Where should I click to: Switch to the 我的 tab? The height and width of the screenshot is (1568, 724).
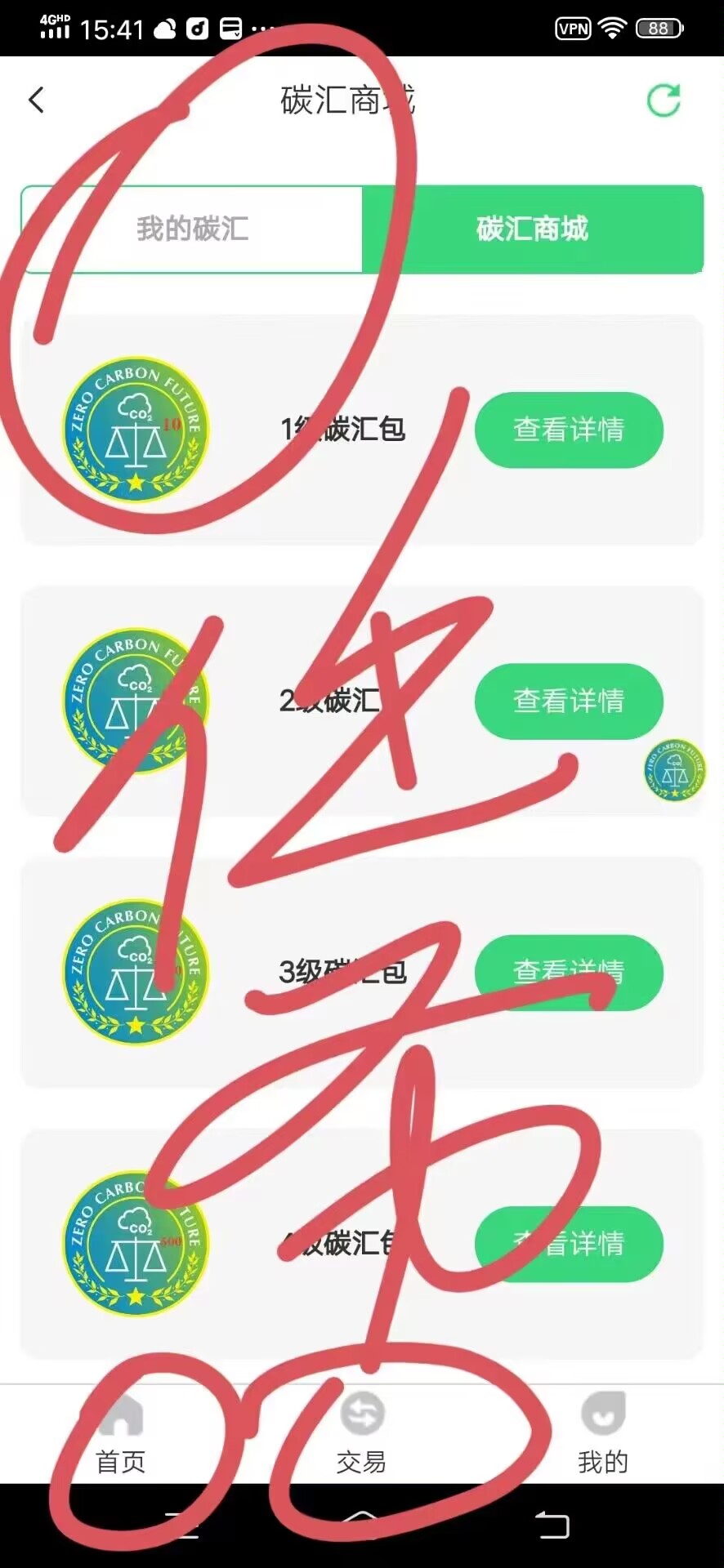(603, 1434)
